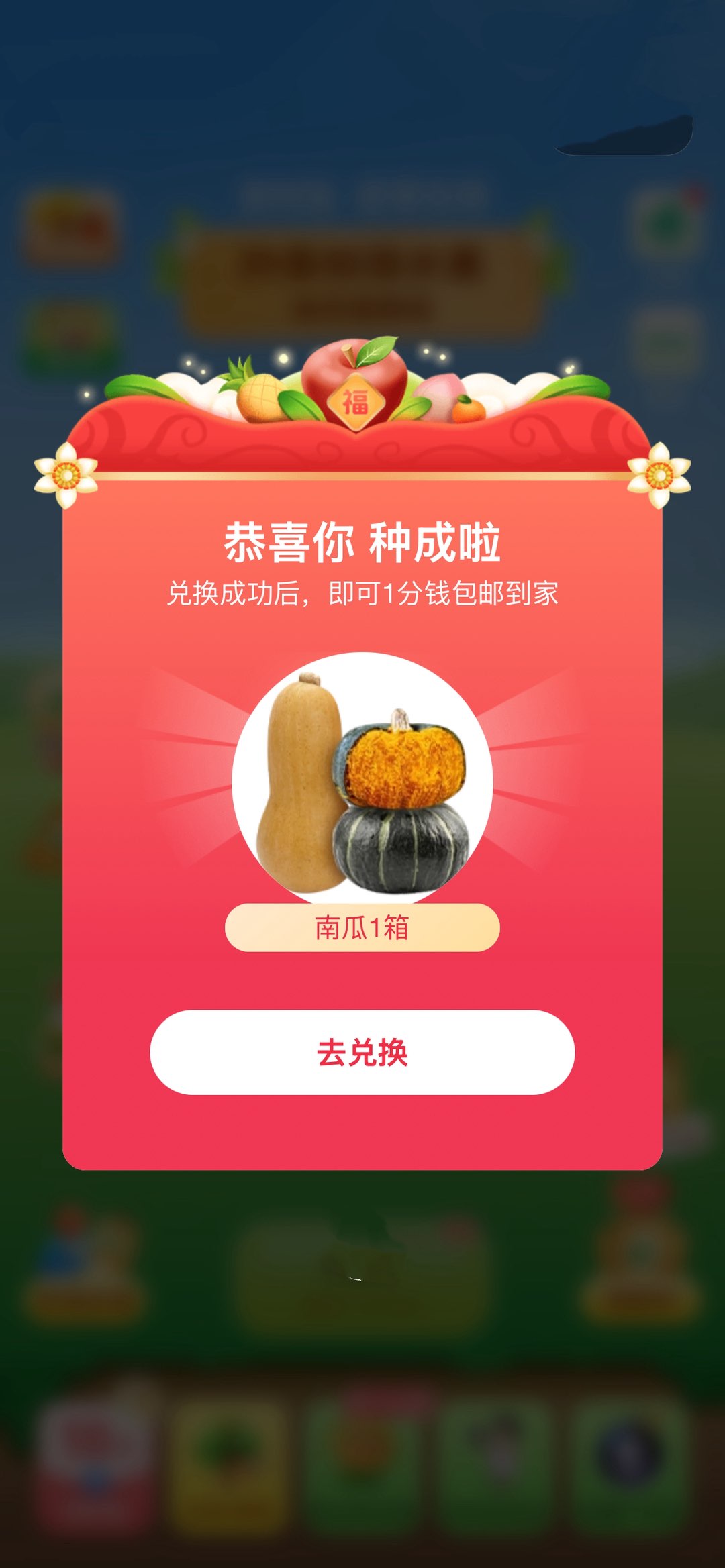The width and height of the screenshot is (725, 1568).
Task: Tap the 去兑换 button
Action: point(362,1052)
